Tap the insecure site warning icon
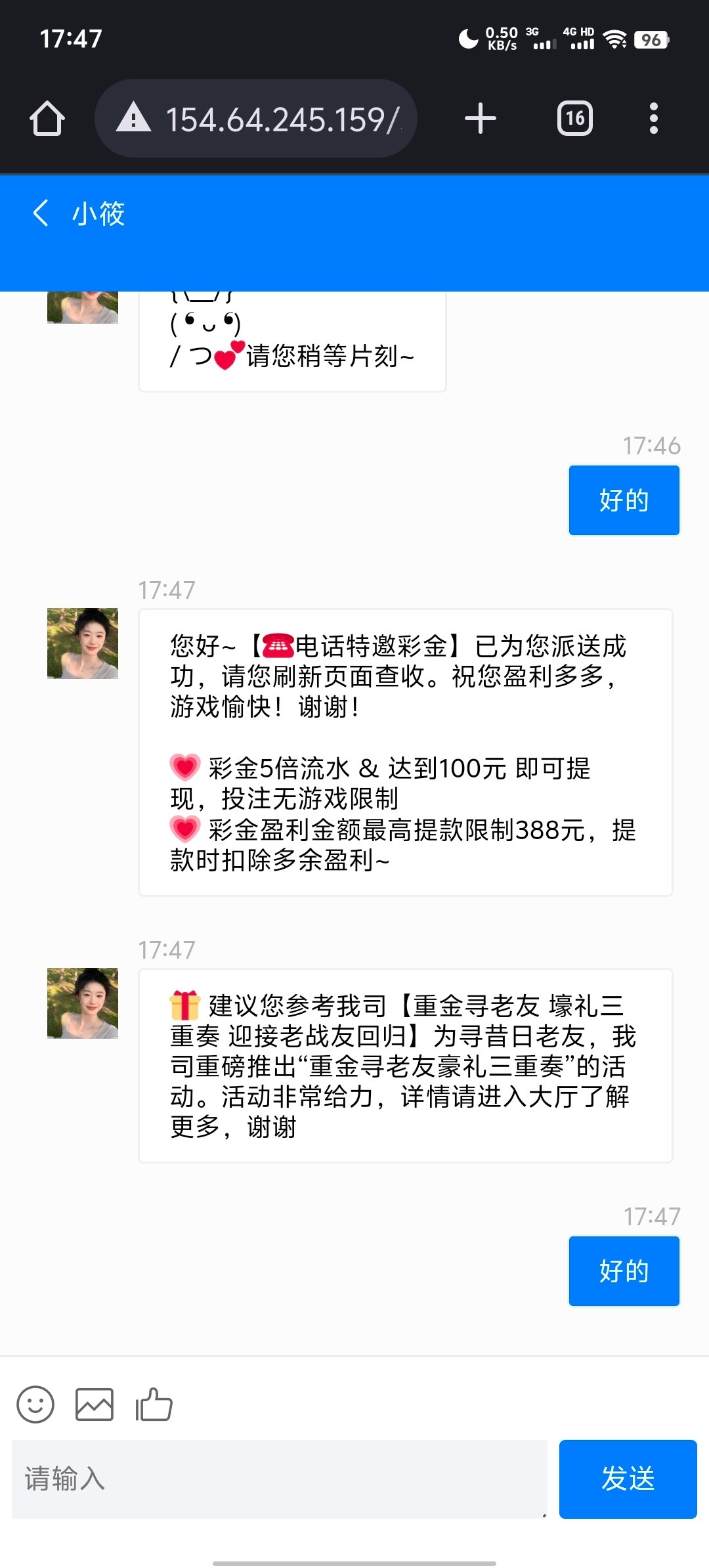The width and height of the screenshot is (709, 1568). [x=133, y=117]
